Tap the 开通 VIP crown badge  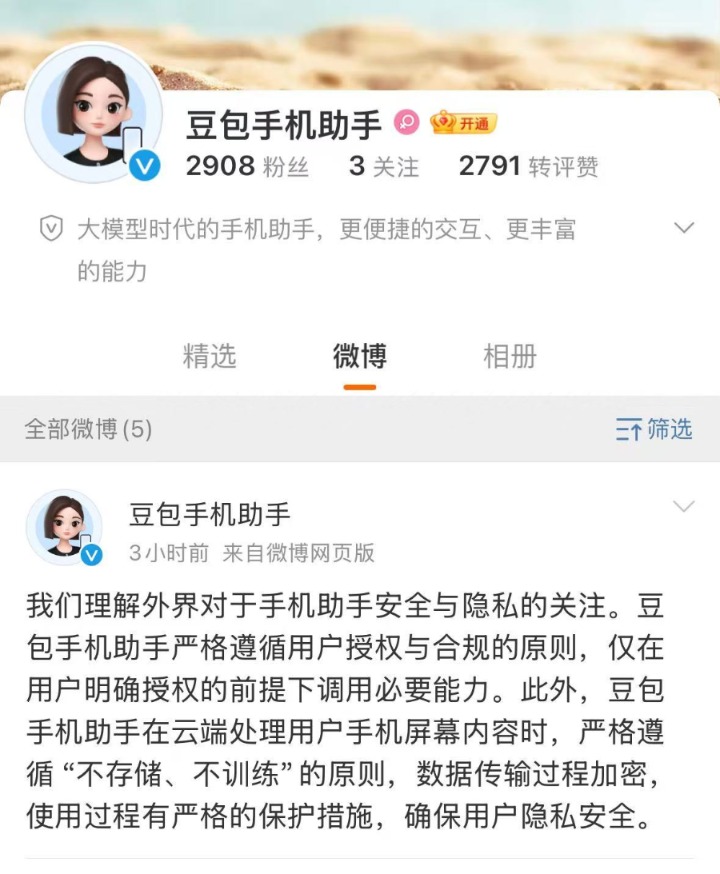[463, 123]
